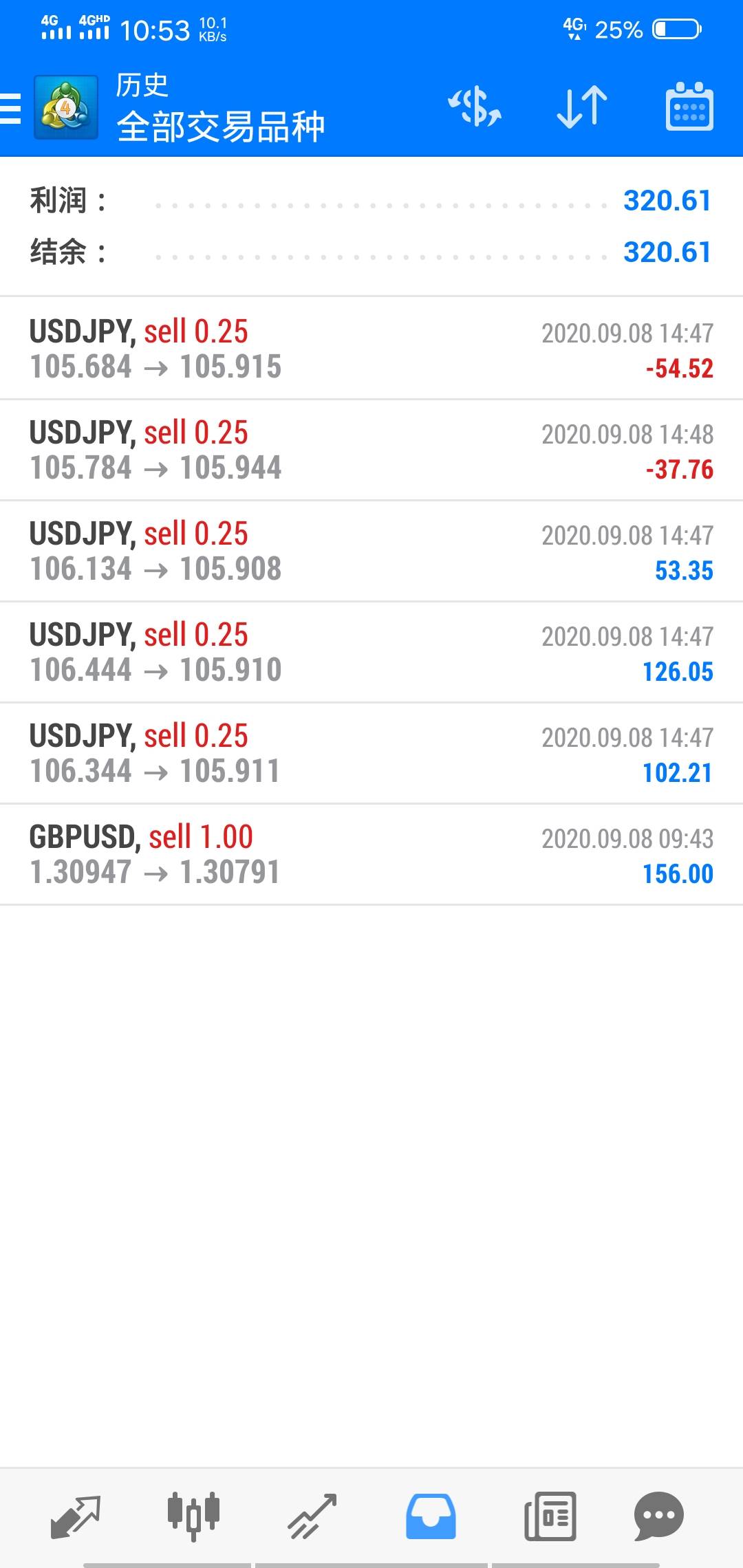Viewport: 743px width, 1568px height.
Task: Select the History inbox tab
Action: 431,1516
